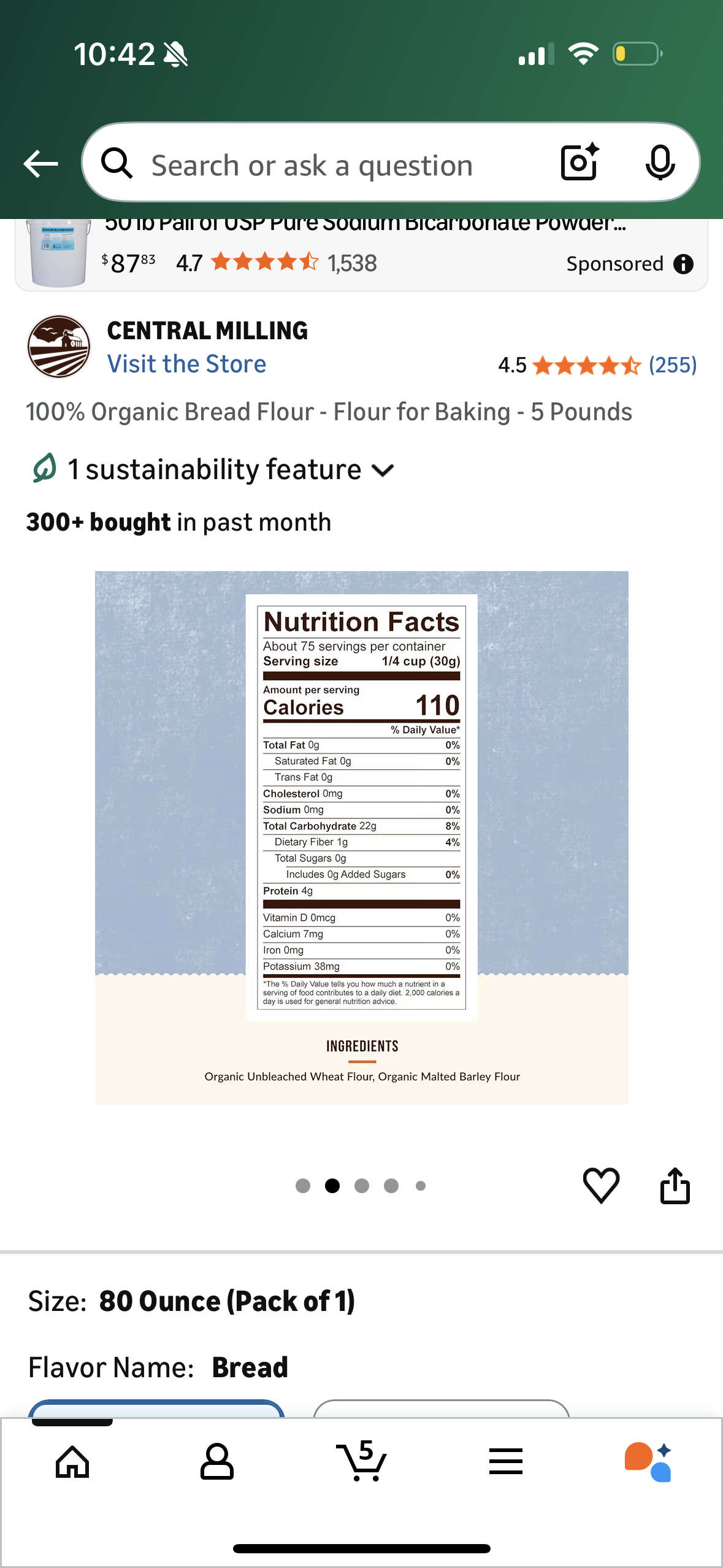Screen dimensions: 723x1568
Task: Go to the Home tab
Action: (72, 1462)
